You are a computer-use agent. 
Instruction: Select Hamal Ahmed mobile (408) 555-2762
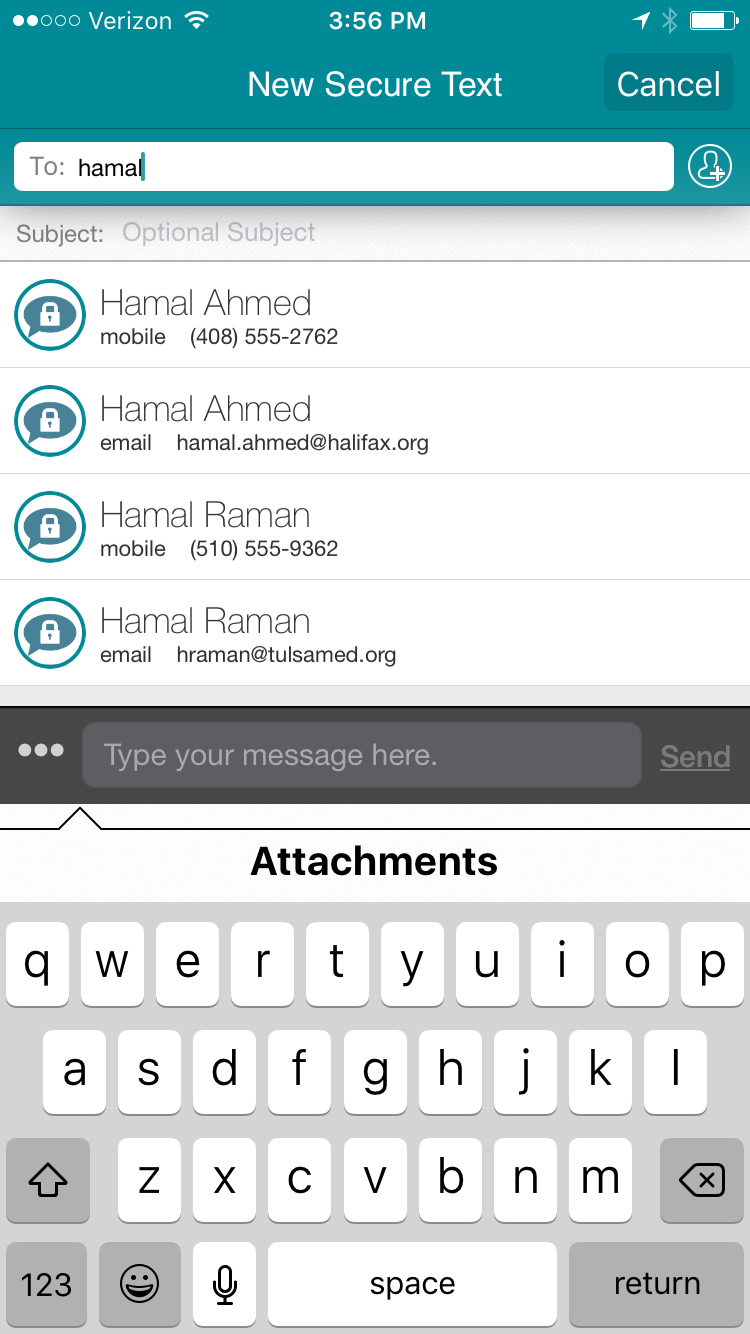[x=375, y=315]
